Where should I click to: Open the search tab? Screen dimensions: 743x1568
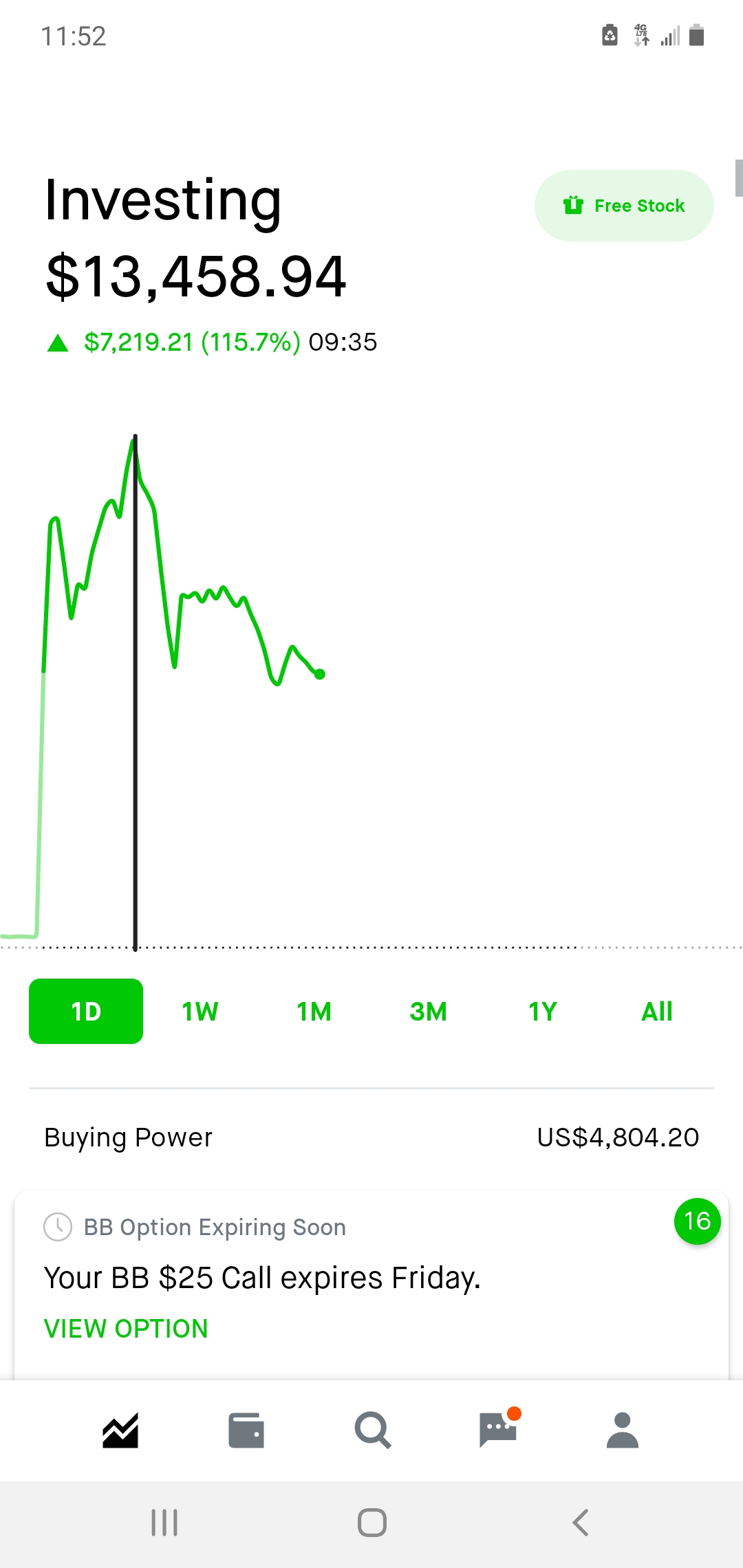tap(372, 1431)
